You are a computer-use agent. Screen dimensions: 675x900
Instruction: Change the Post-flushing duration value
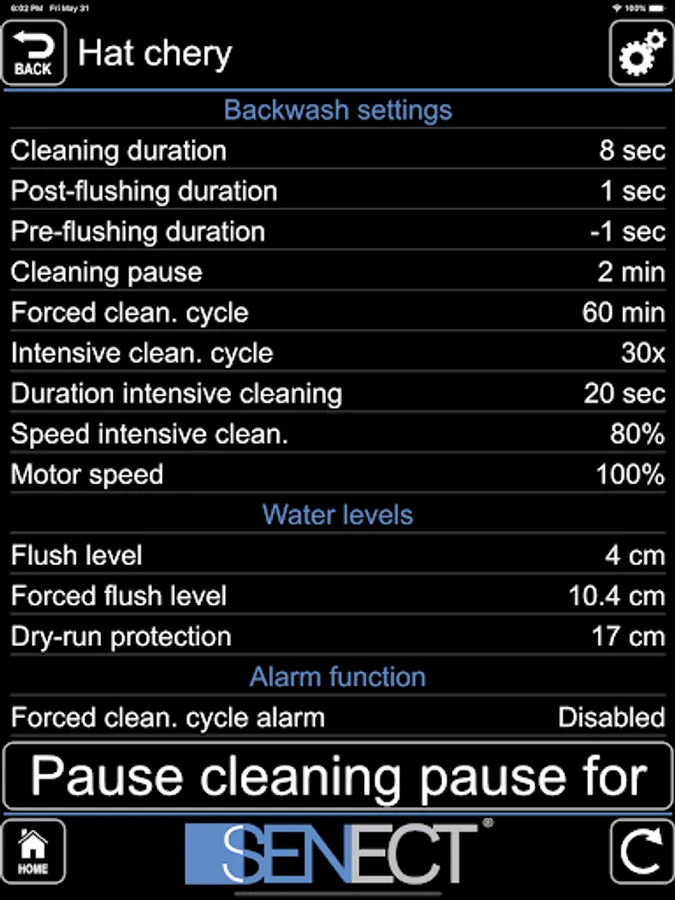(x=338, y=191)
